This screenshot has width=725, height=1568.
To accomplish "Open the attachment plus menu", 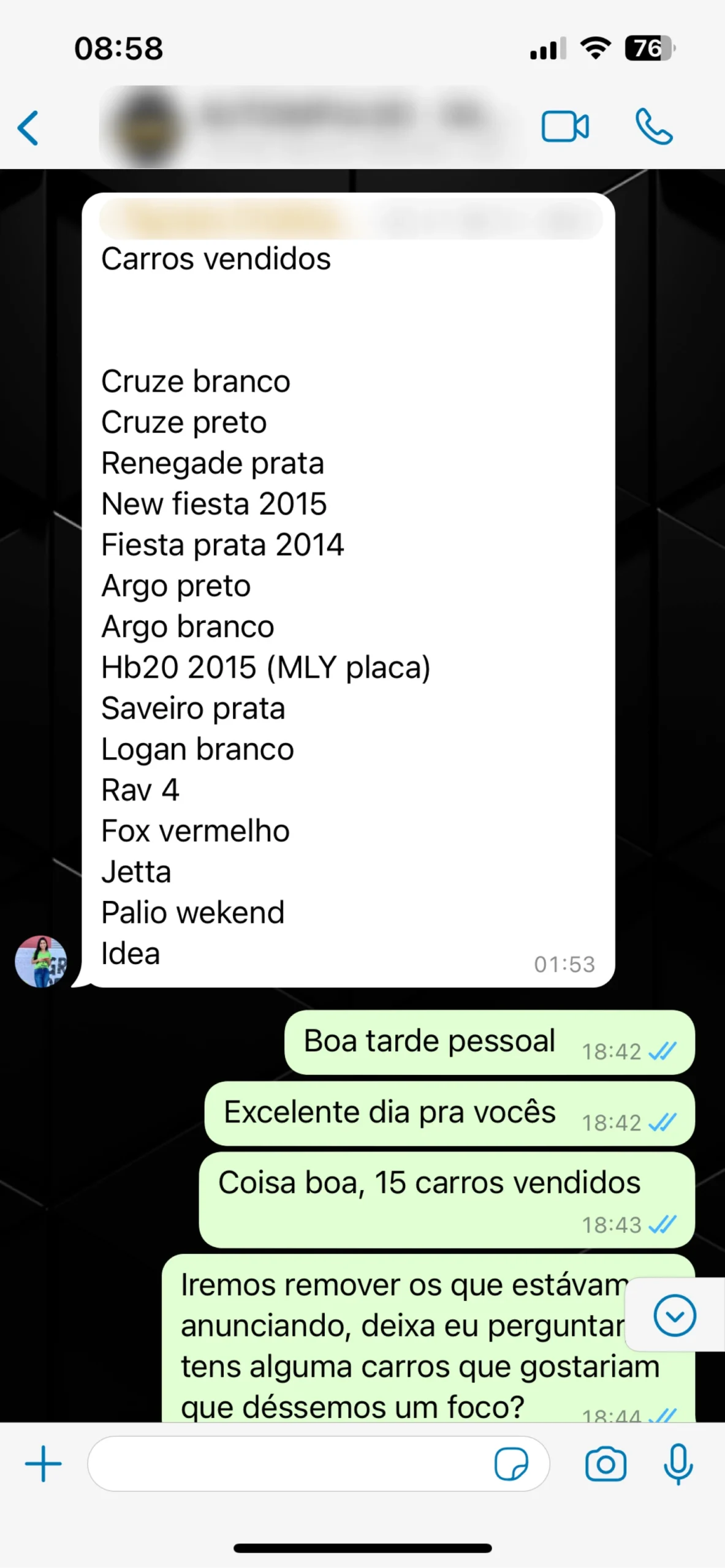I will click(43, 1464).
